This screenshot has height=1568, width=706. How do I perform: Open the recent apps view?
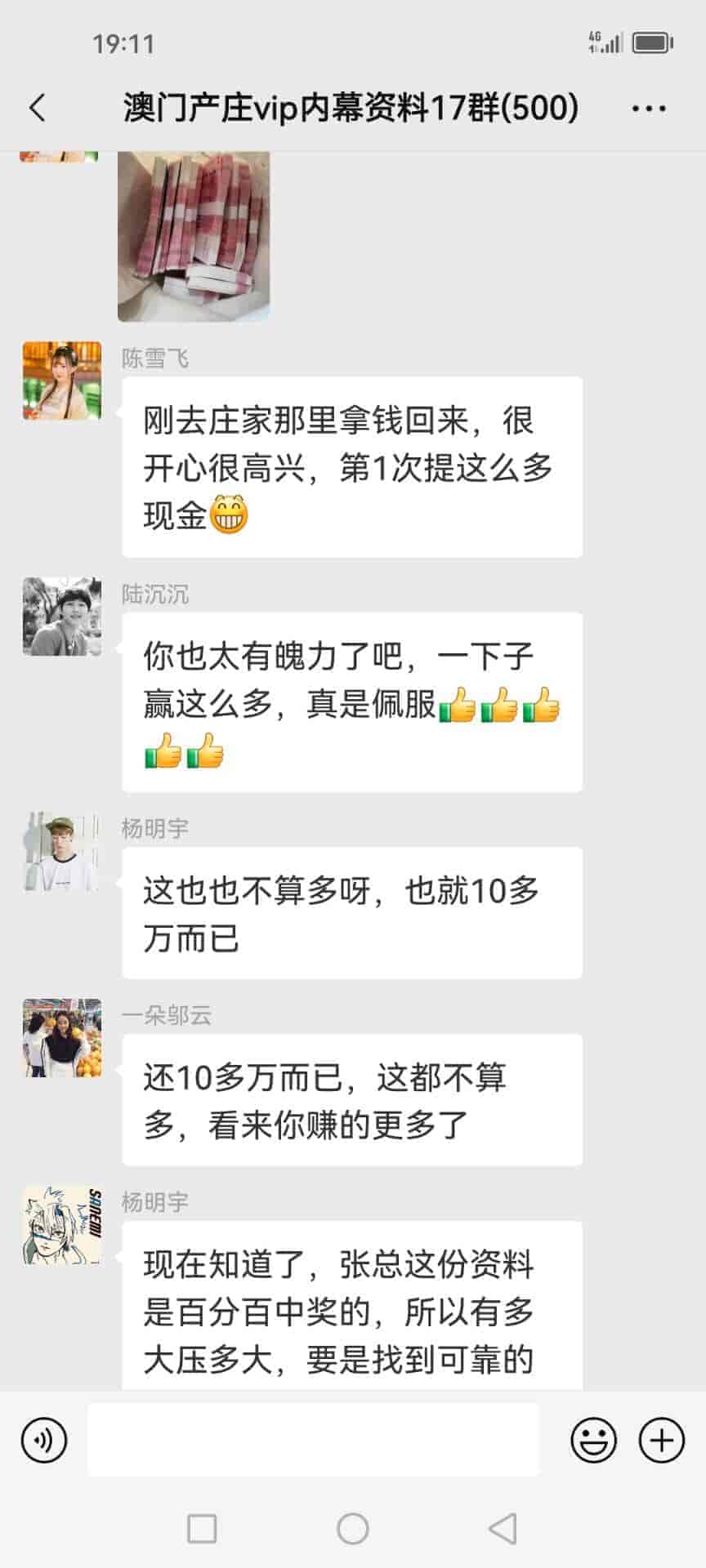pyautogui.click(x=202, y=1528)
